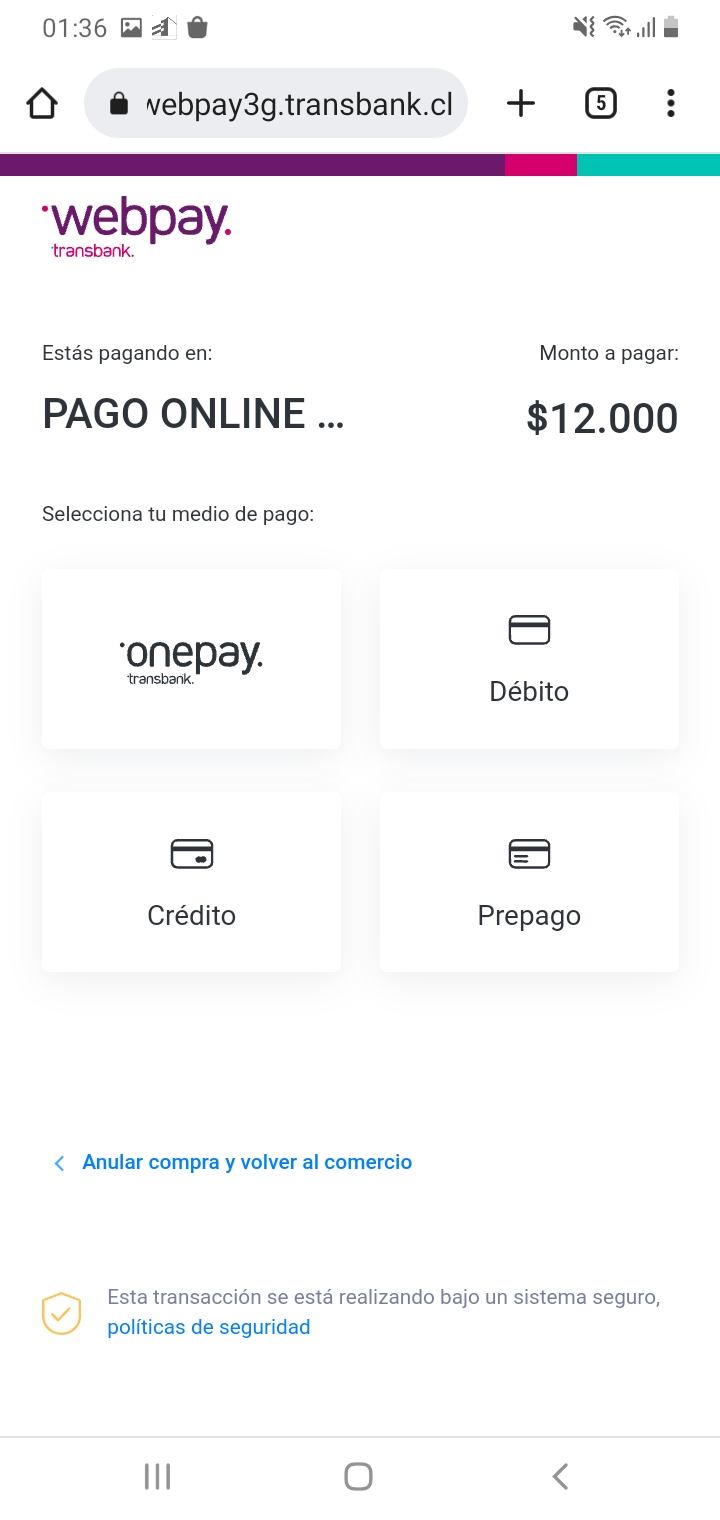Show the open tabs switcher
Screen dimensions: 720x1520
600,103
